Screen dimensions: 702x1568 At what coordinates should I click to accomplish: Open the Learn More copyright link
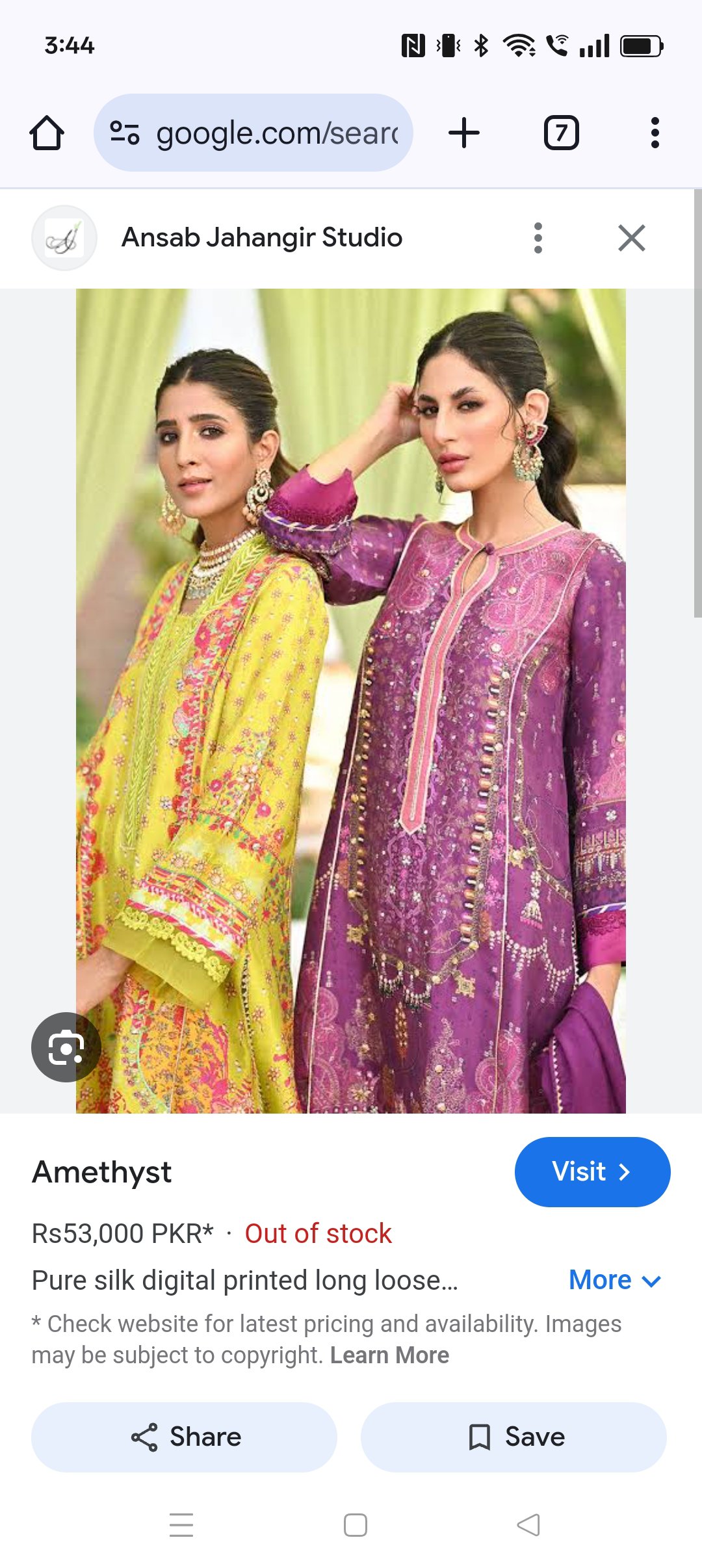pyautogui.click(x=389, y=1355)
